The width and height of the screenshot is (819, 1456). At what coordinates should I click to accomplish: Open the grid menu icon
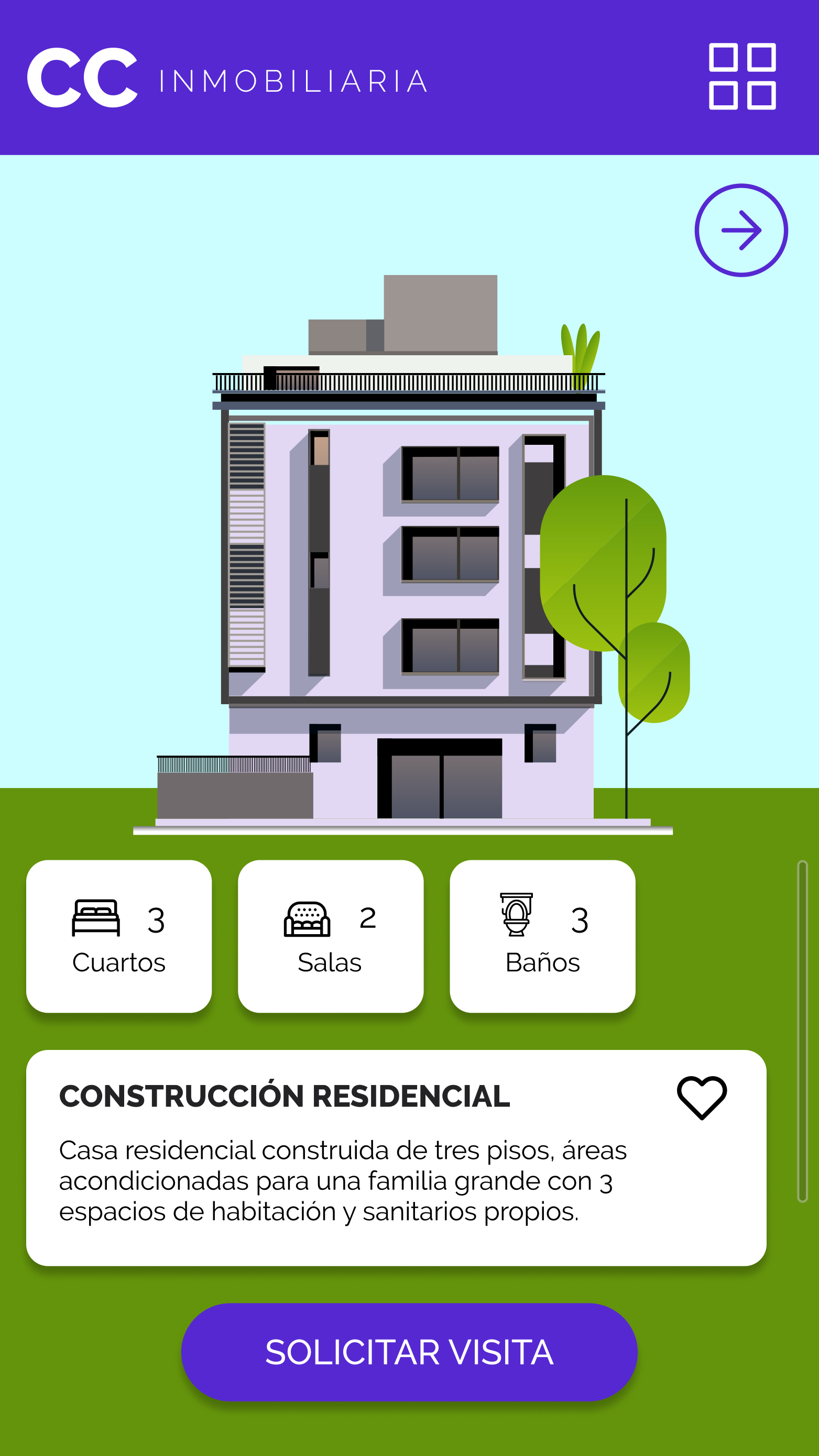(x=742, y=76)
